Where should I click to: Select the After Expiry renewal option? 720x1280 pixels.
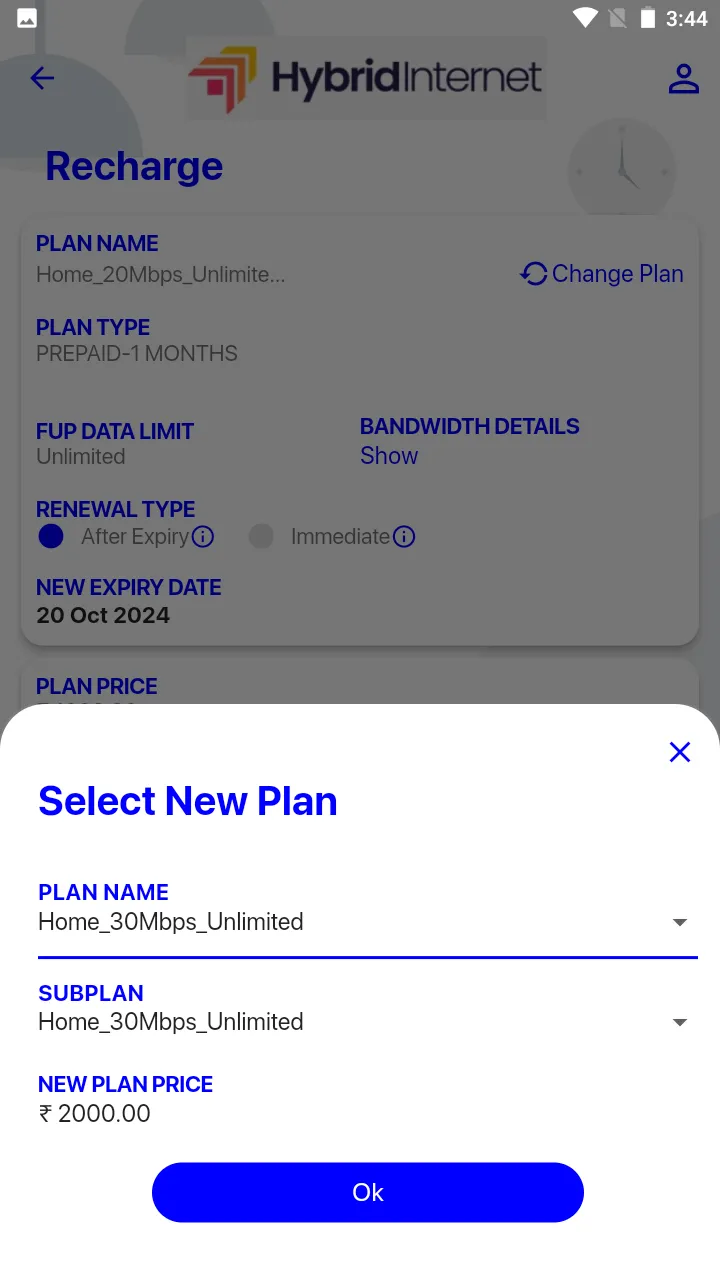50,537
